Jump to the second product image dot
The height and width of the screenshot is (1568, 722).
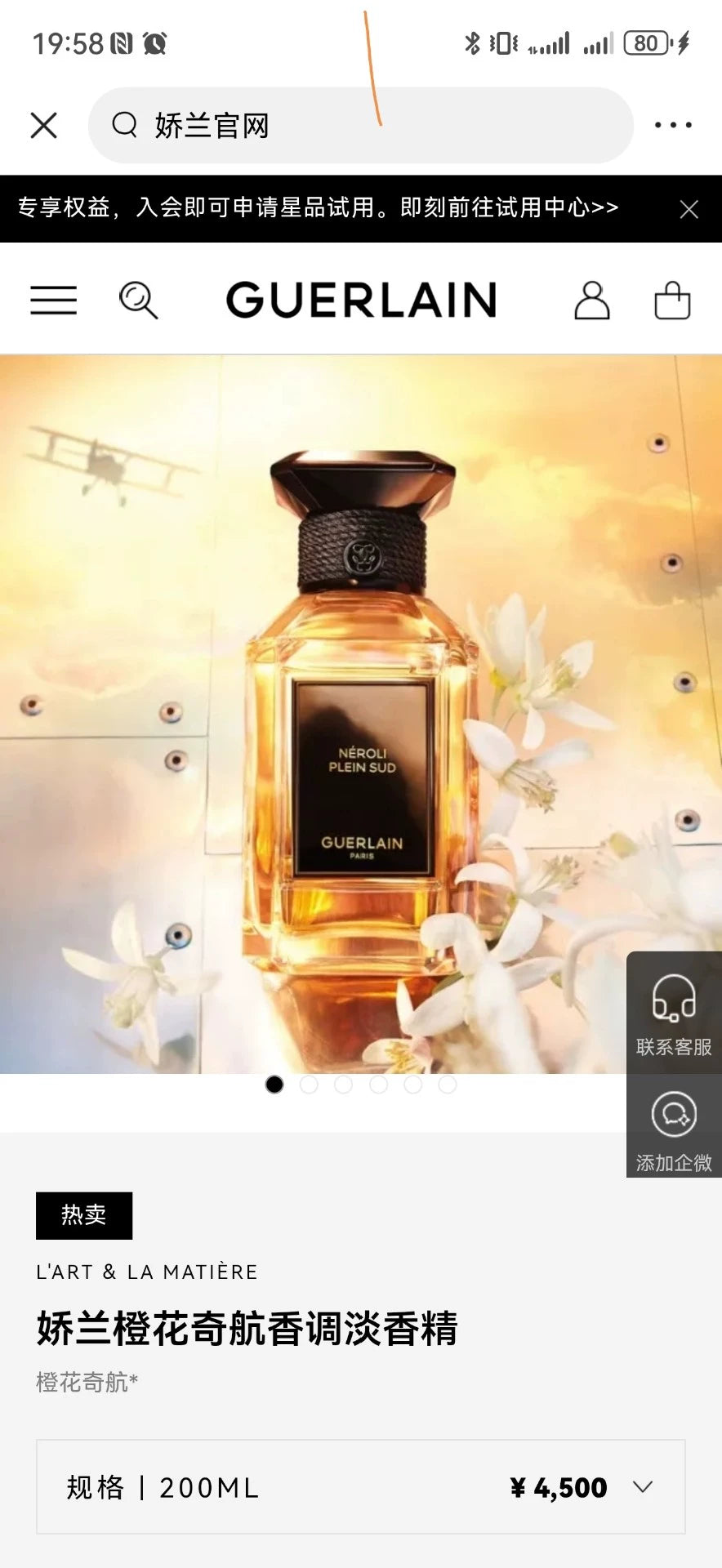tap(309, 1085)
